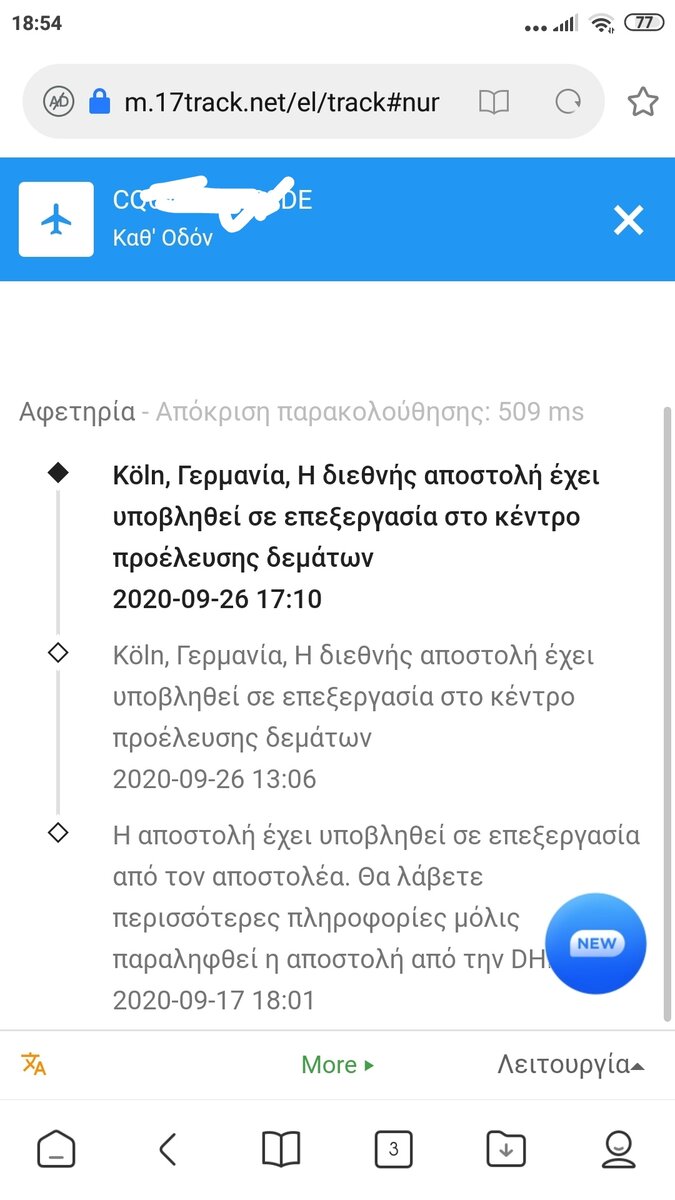Open browser bookmarks
This screenshot has width=675, height=1200.
point(281,1150)
